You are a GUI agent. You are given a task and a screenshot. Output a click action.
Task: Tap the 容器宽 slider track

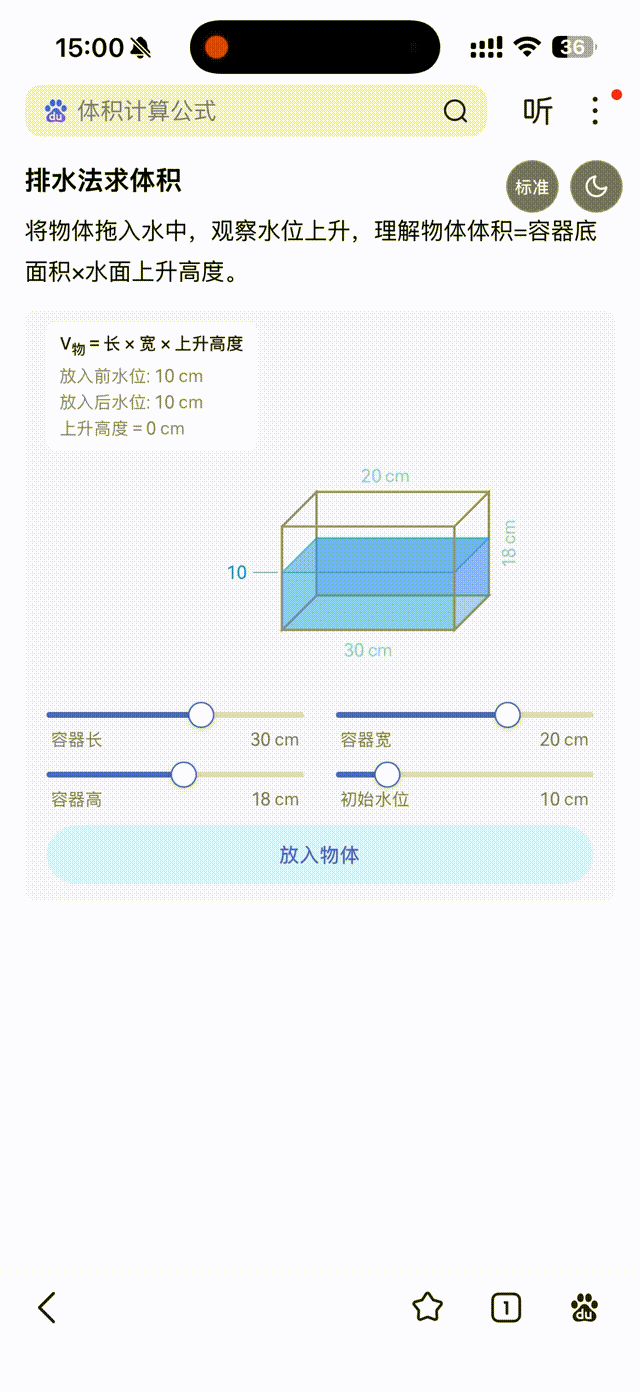(464, 715)
